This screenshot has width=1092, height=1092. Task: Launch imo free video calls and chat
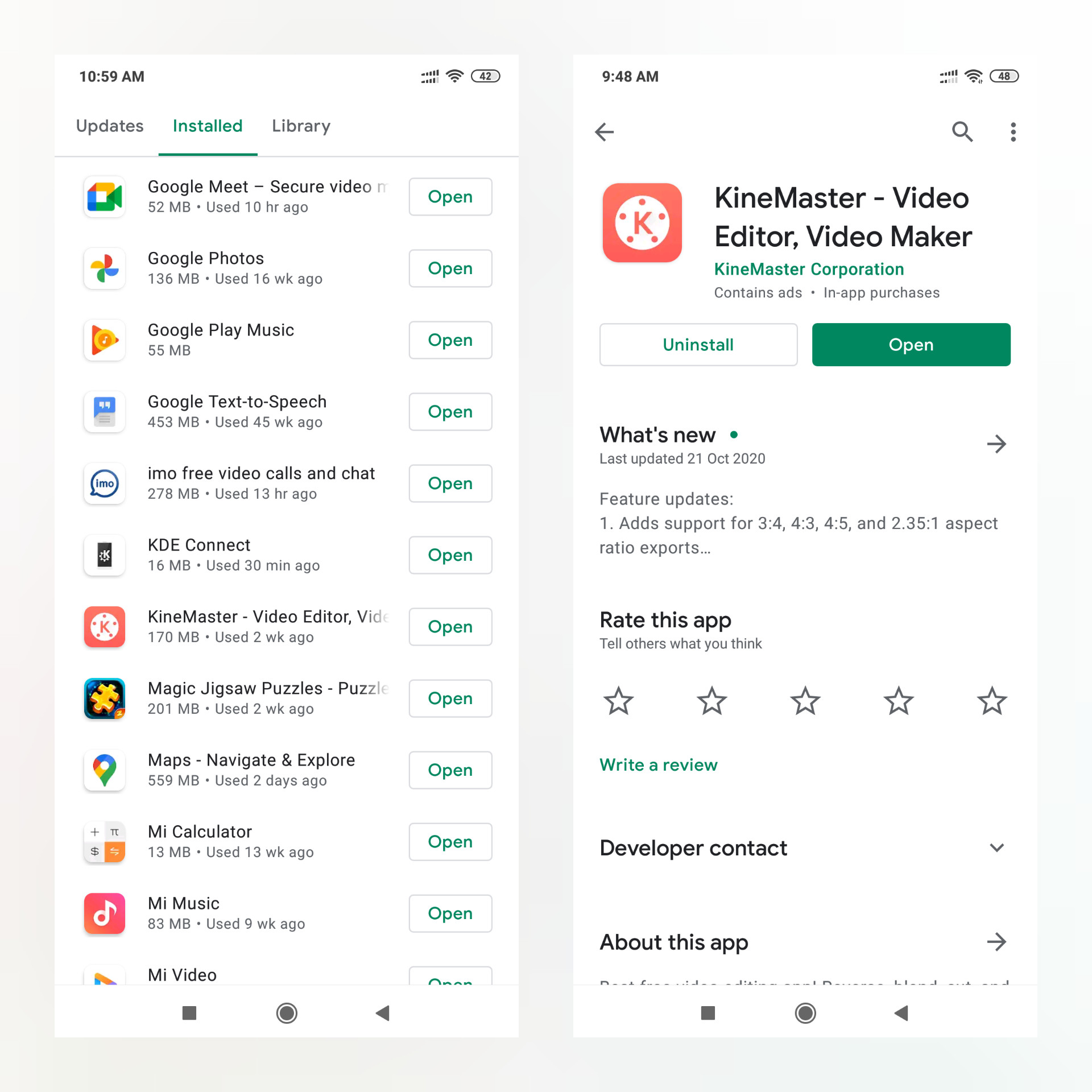(450, 483)
